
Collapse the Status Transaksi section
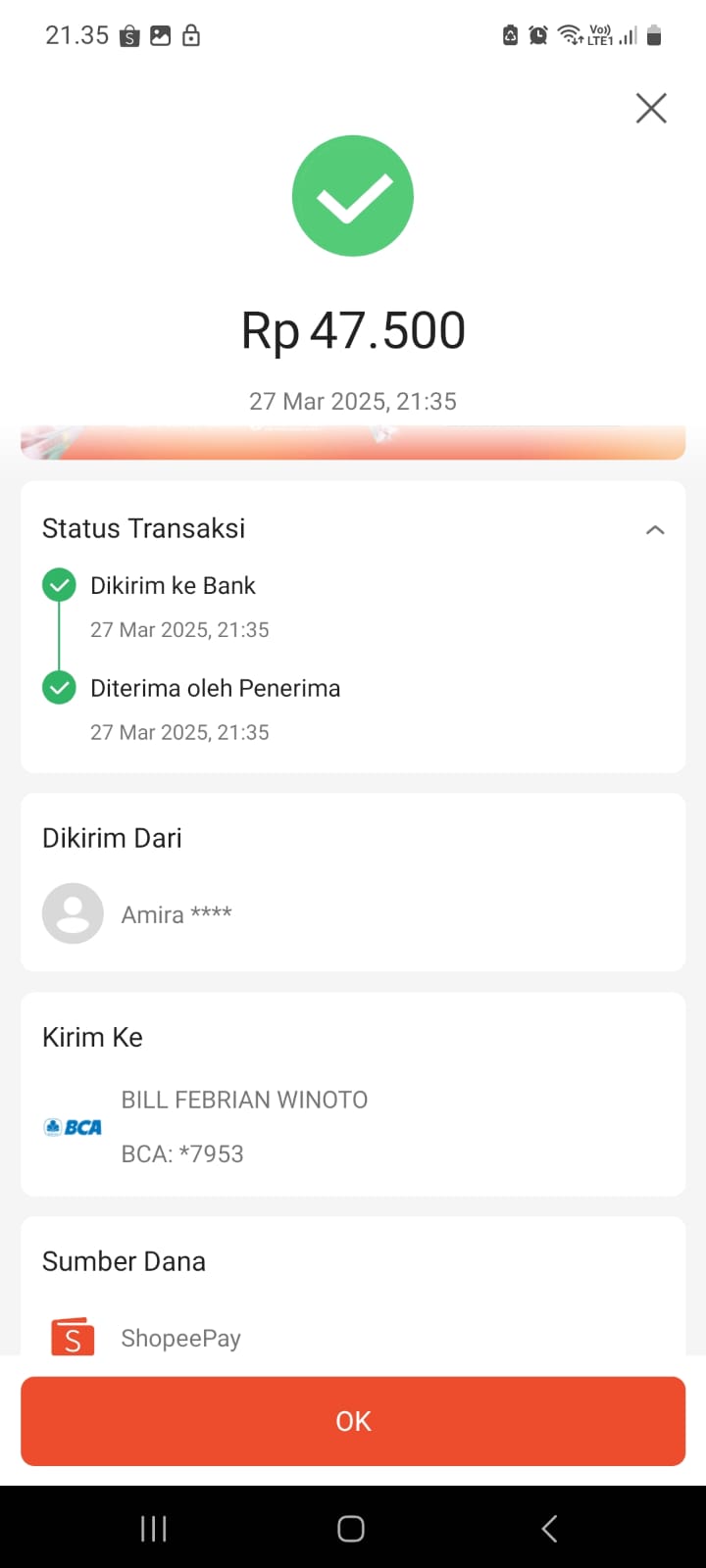click(655, 530)
